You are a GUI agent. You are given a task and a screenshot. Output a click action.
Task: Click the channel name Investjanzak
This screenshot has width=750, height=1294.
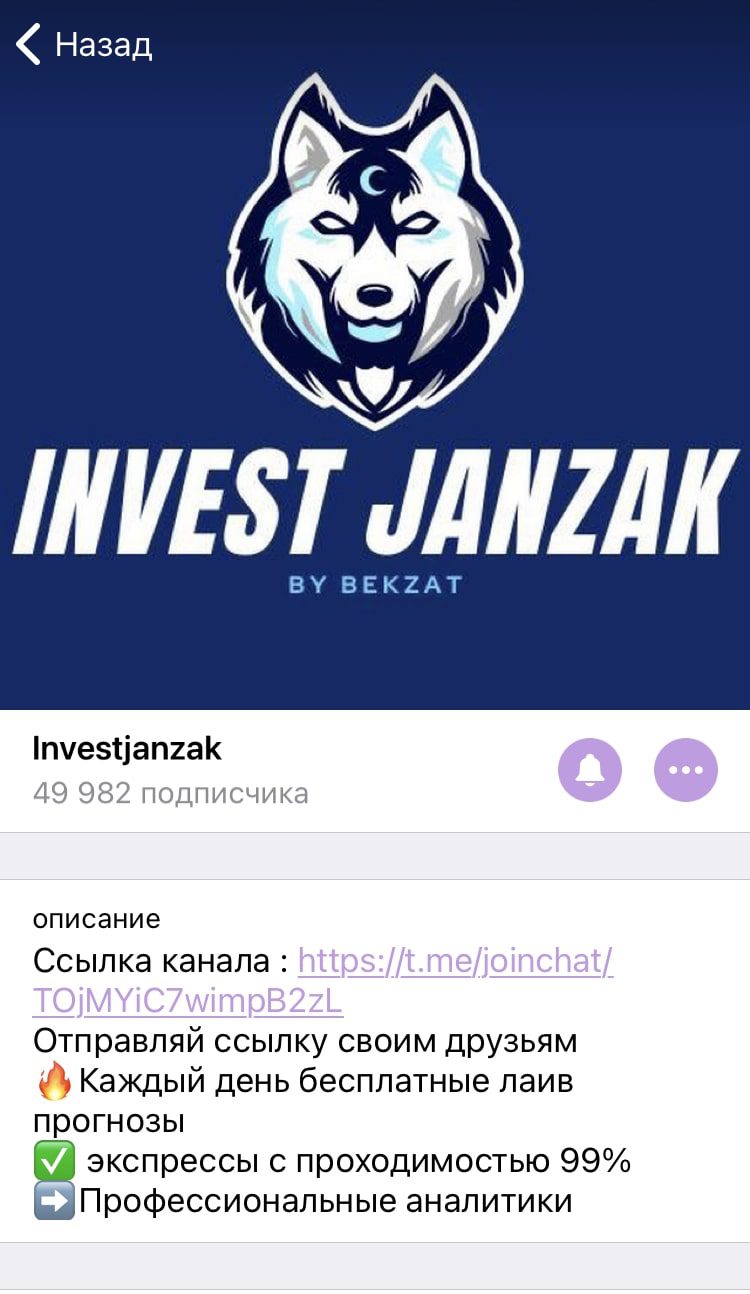(x=128, y=748)
